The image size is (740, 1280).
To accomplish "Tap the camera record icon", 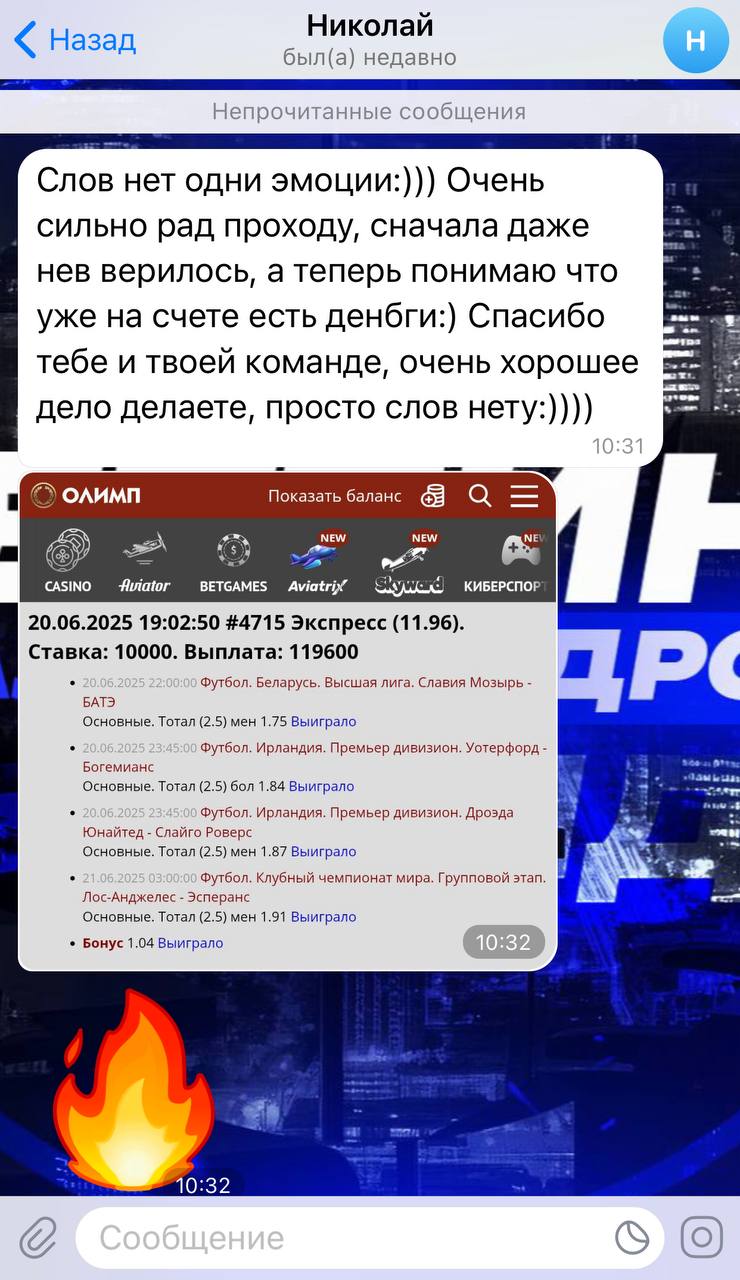I will pyautogui.click(x=702, y=1238).
